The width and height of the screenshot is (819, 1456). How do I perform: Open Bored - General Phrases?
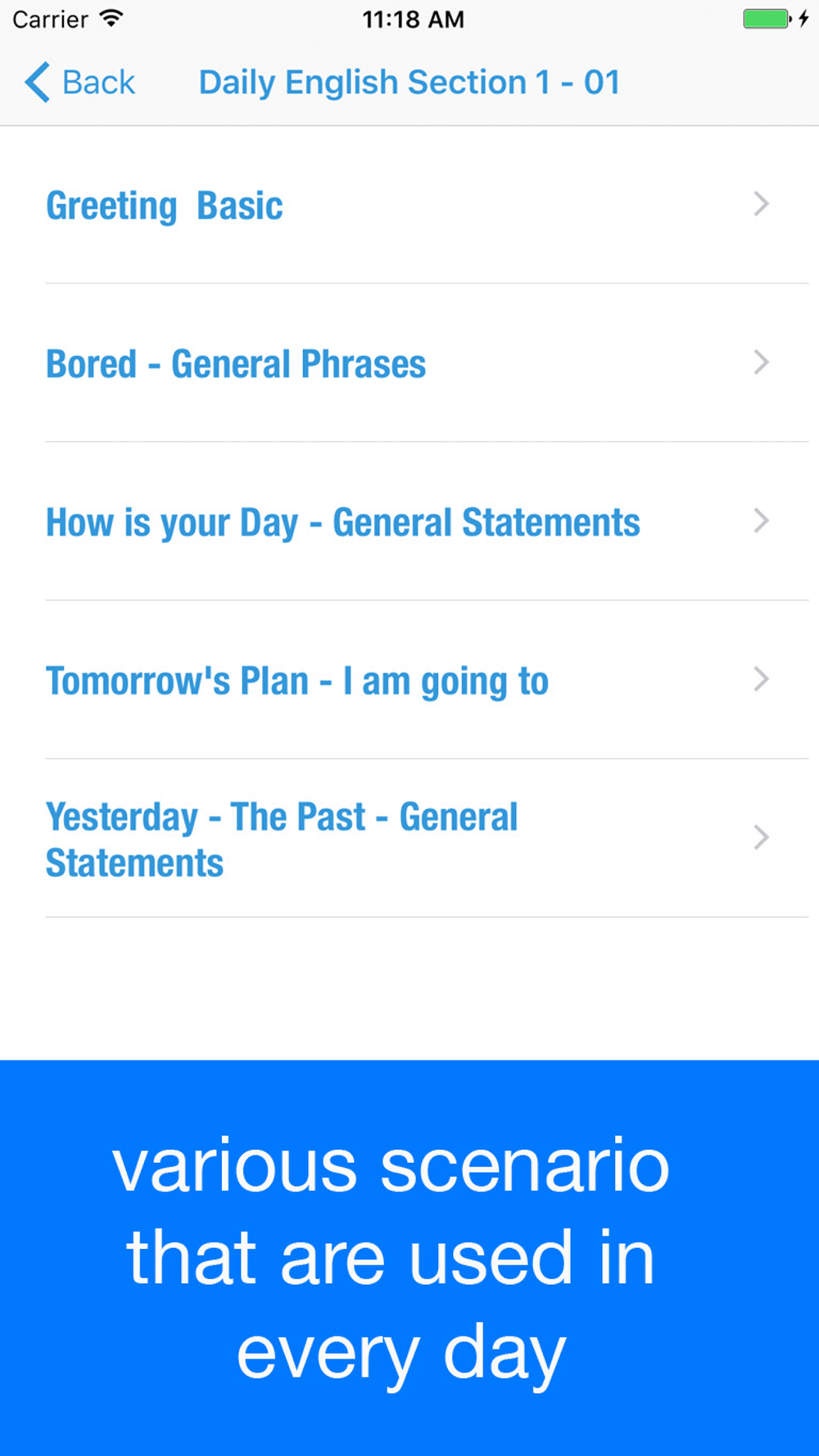pyautogui.click(x=409, y=364)
